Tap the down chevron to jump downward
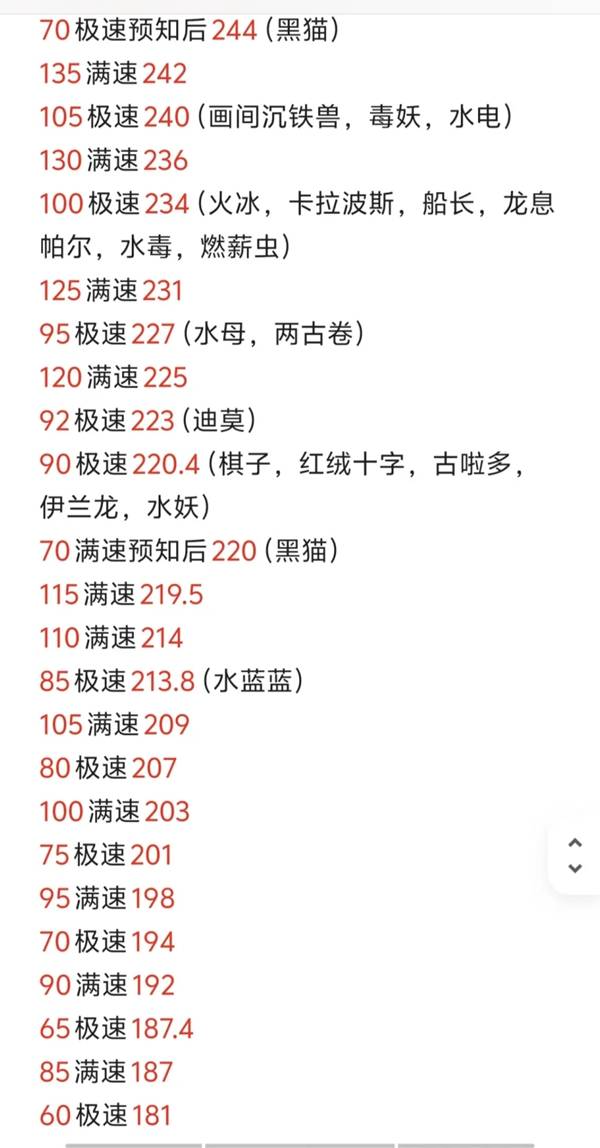This screenshot has height=1148, width=600. click(x=574, y=868)
